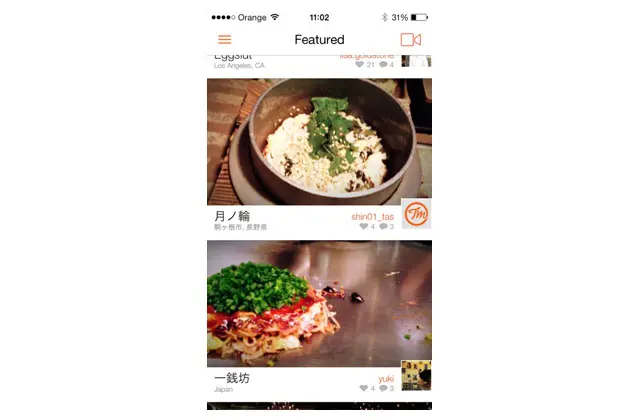This screenshot has width=640, height=420.
Task: Open yuki's user profile
Action: 385,378
